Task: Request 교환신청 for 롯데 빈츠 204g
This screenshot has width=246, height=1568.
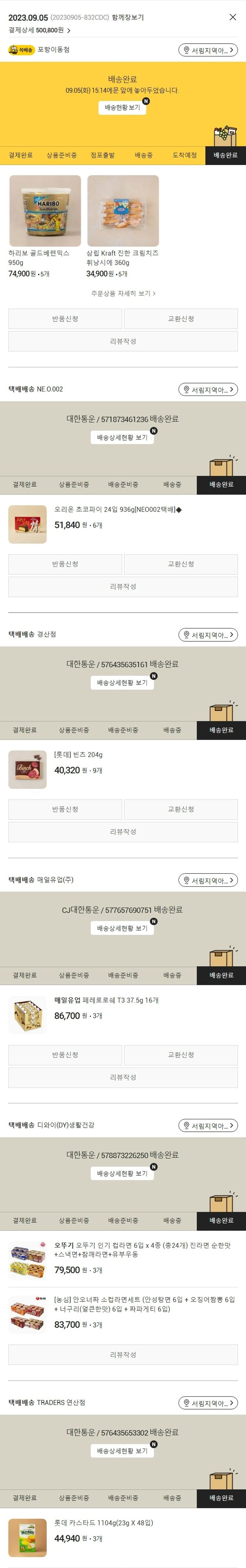Action: point(181,809)
